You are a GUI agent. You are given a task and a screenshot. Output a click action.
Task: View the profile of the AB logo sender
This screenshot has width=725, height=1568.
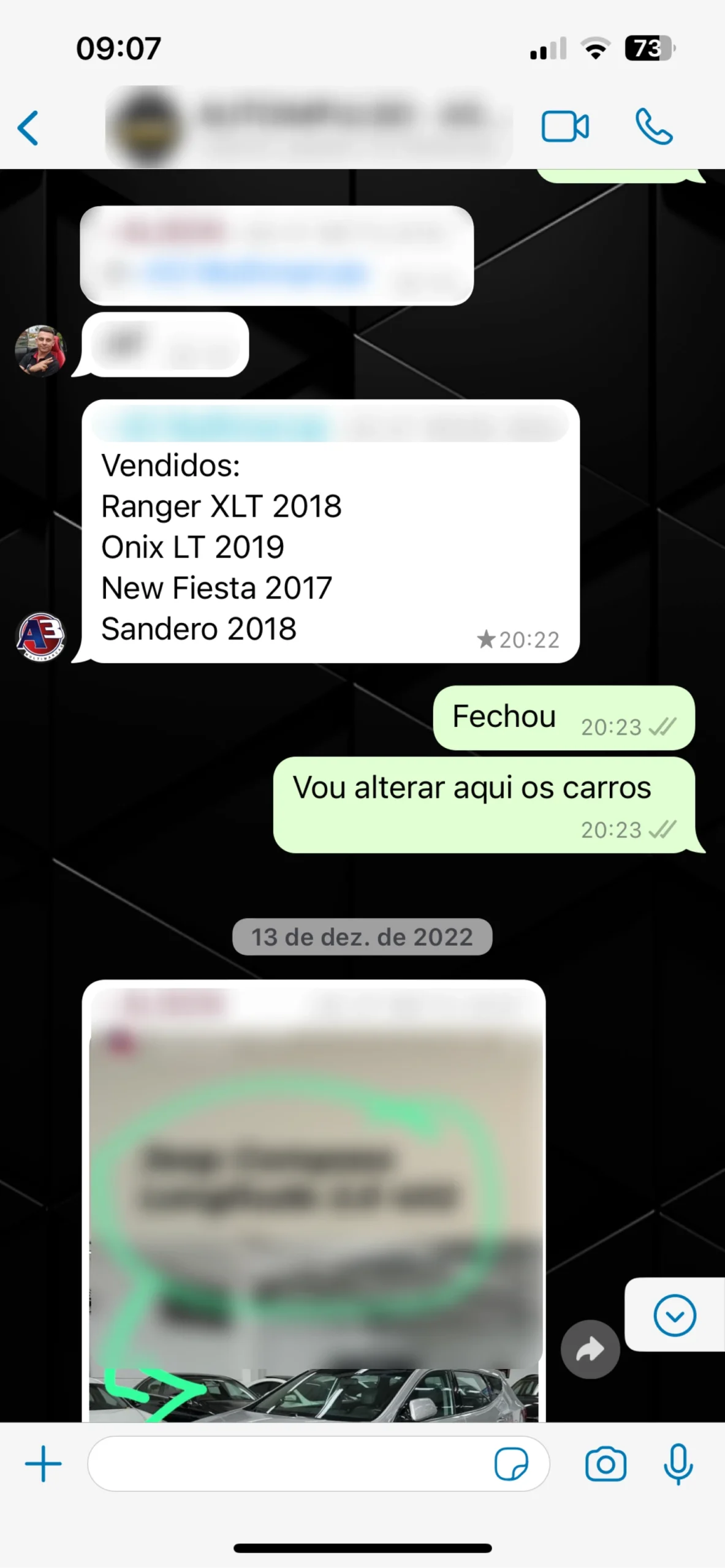pos(40,637)
